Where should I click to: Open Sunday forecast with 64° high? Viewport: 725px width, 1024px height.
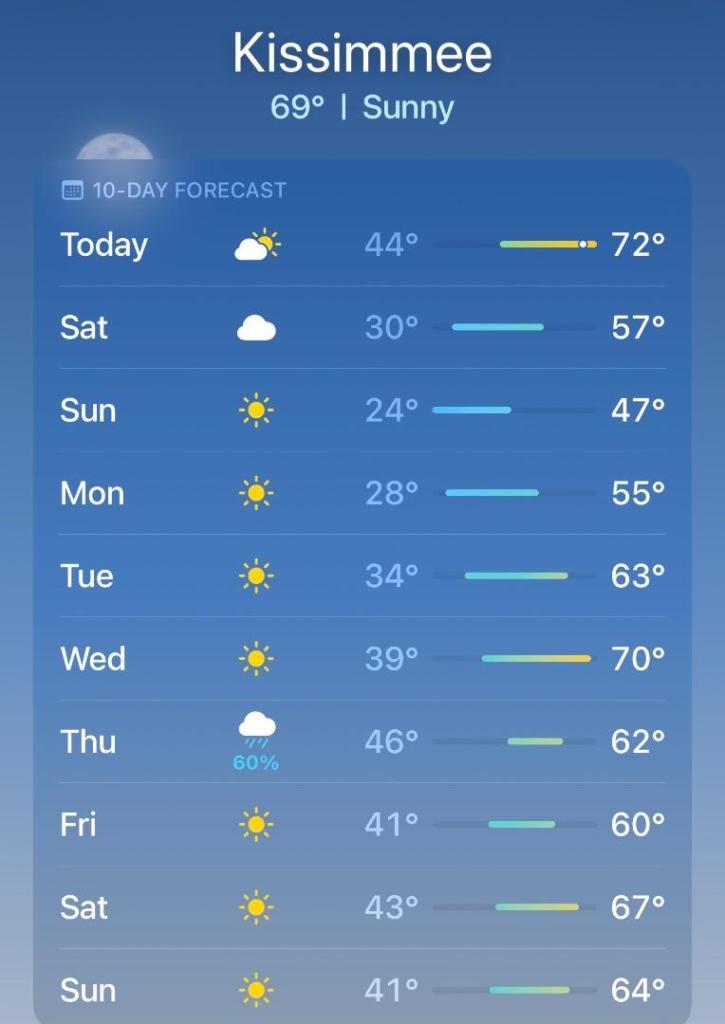point(362,990)
